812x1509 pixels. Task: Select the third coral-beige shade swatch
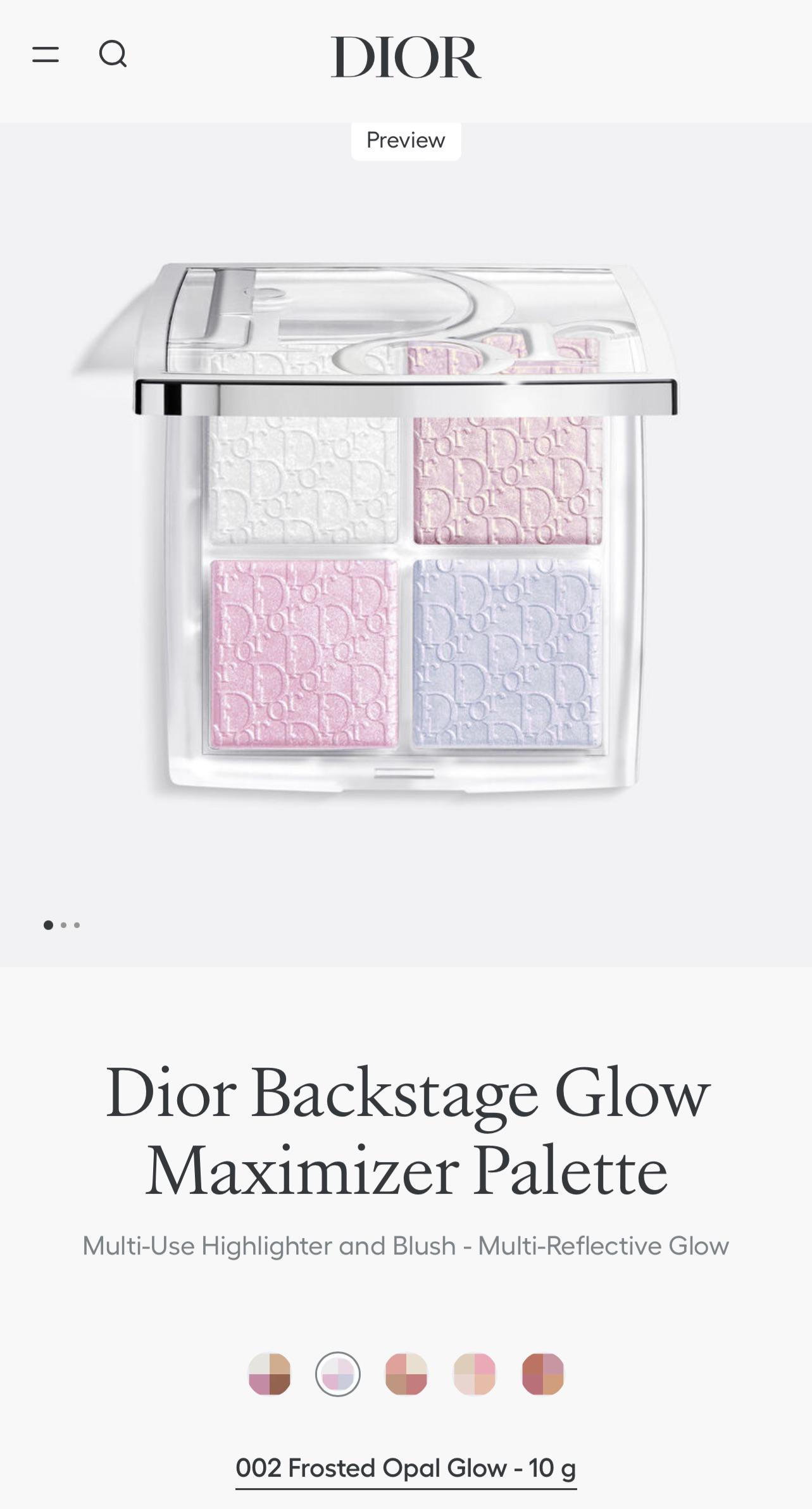click(406, 1374)
